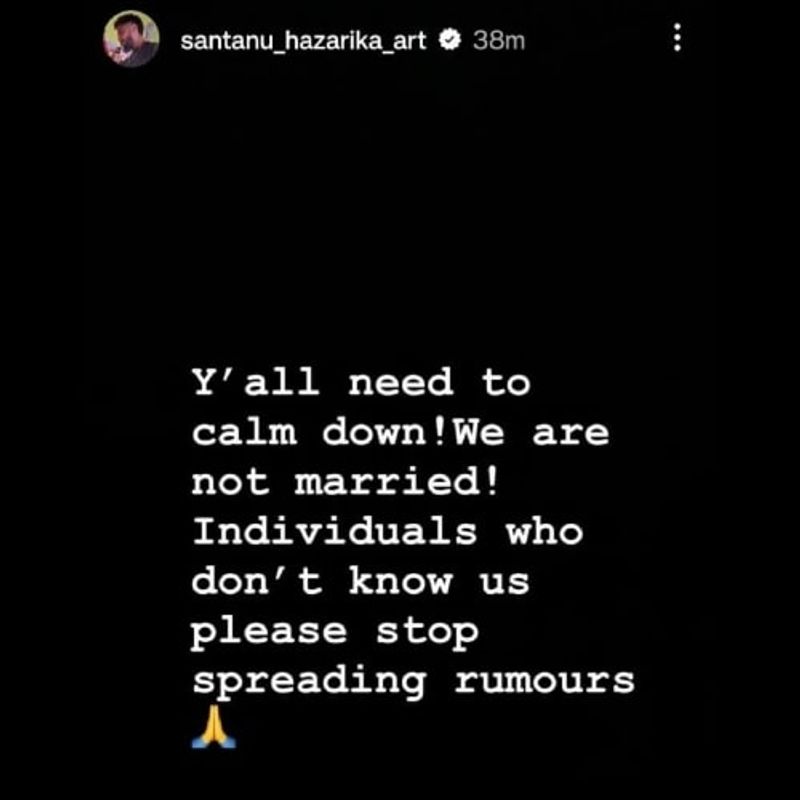Open santanu_hazarika_art's profile picture
The height and width of the screenshot is (800, 800).
(x=130, y=40)
